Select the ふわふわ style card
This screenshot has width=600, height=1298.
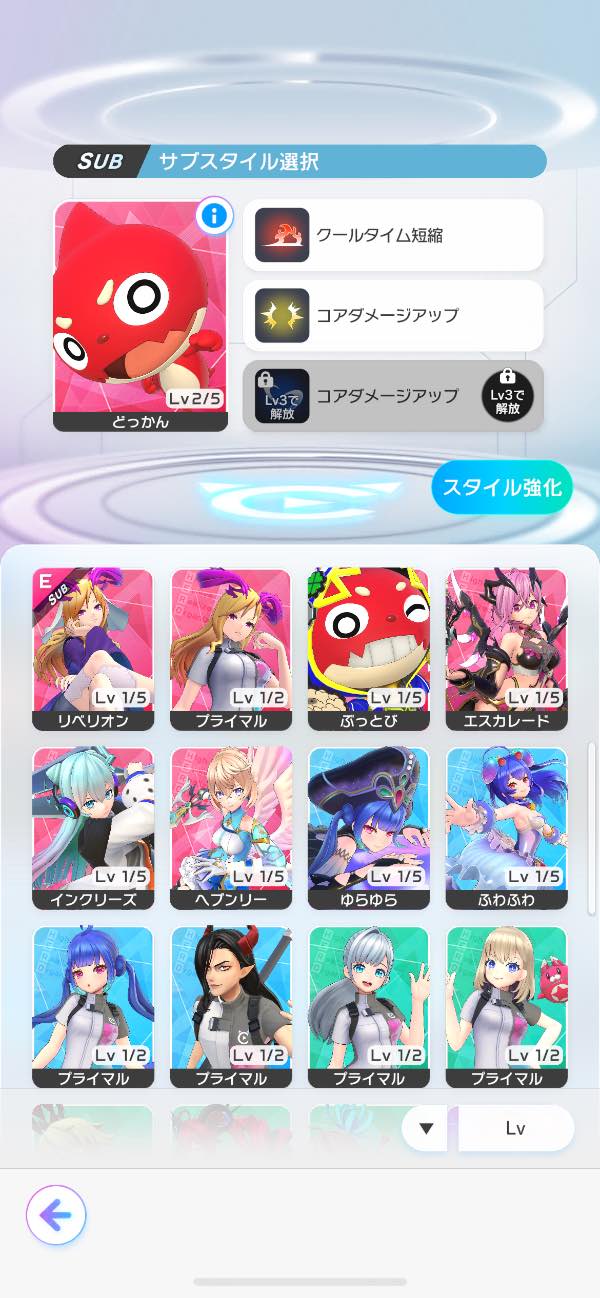(x=506, y=826)
